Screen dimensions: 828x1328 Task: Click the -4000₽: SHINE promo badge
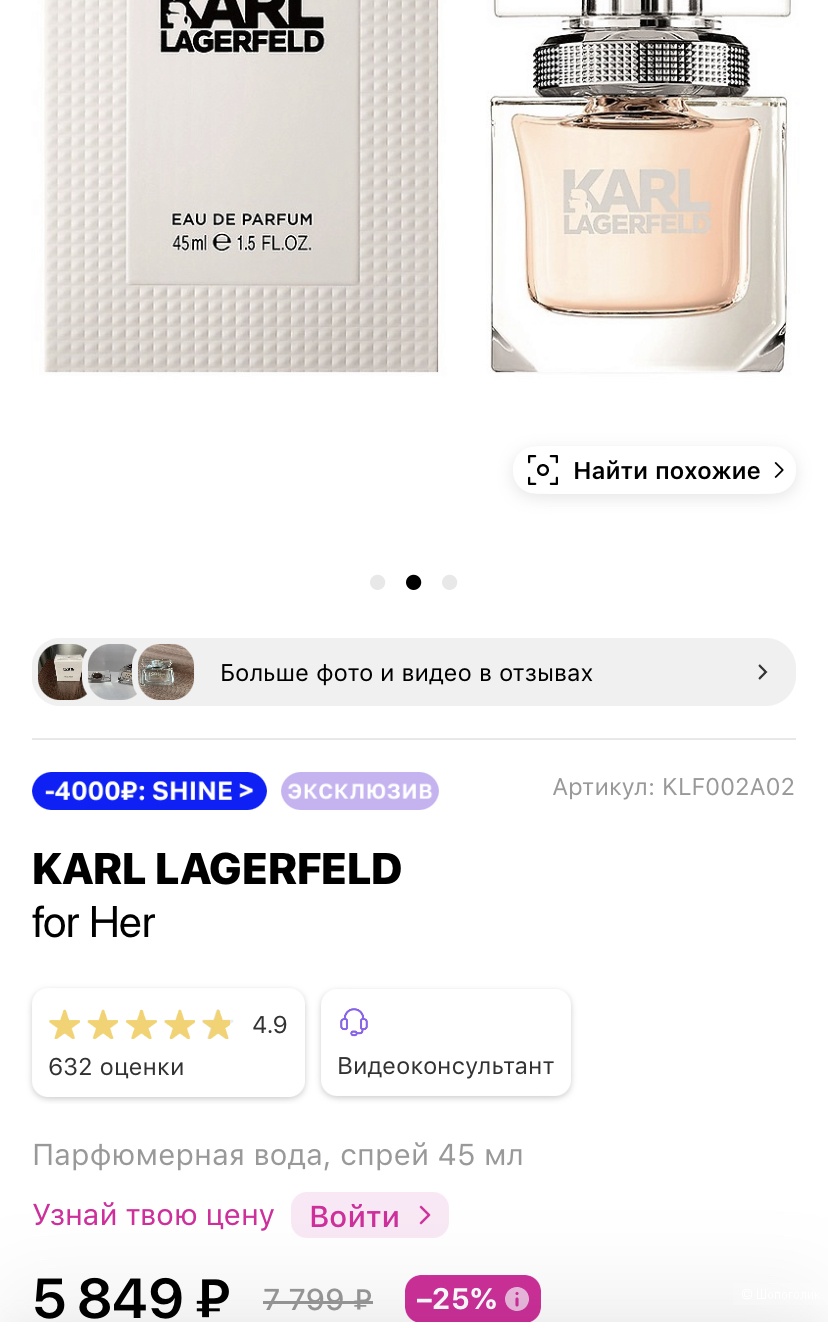[149, 791]
